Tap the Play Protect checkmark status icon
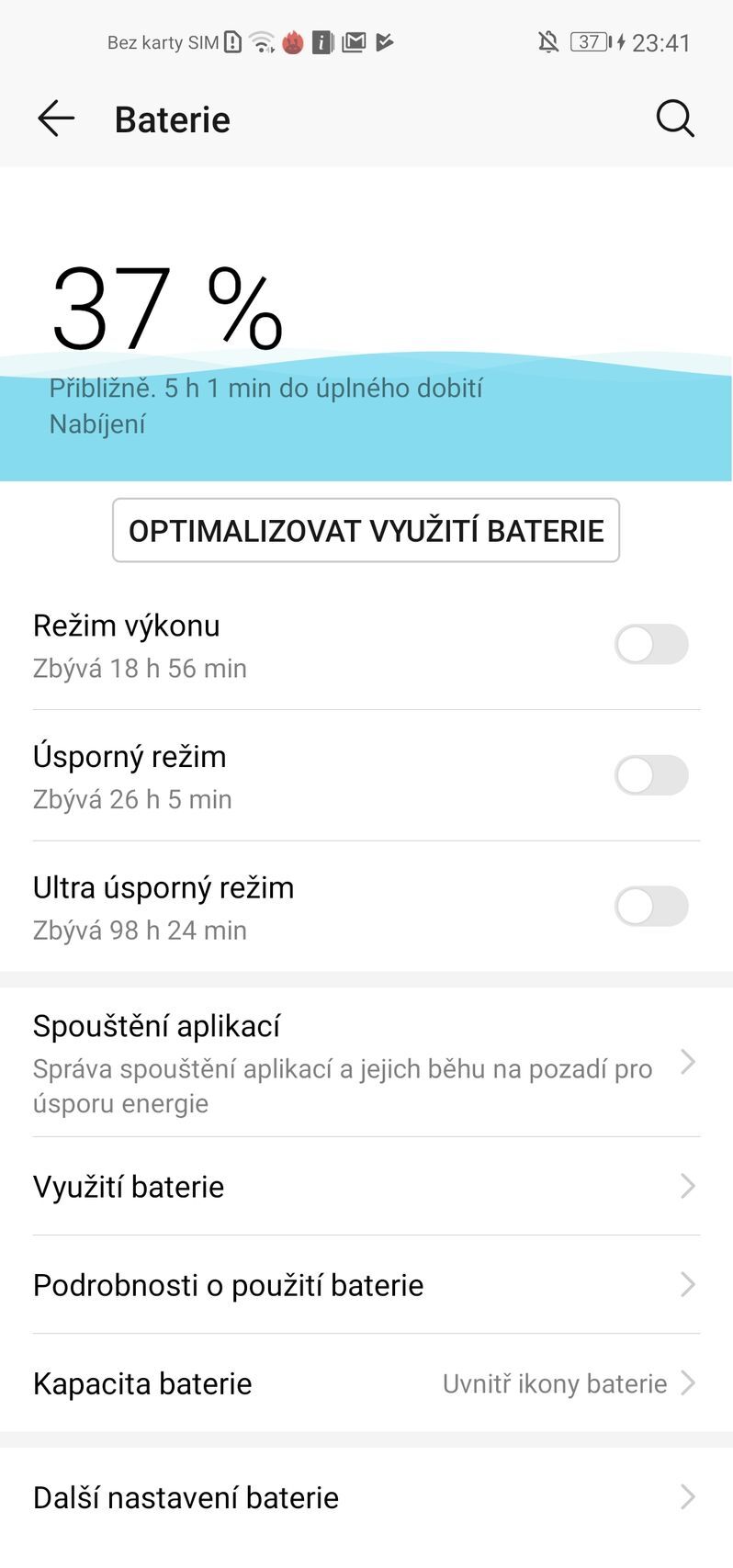This screenshot has height=1568, width=733. (x=385, y=41)
